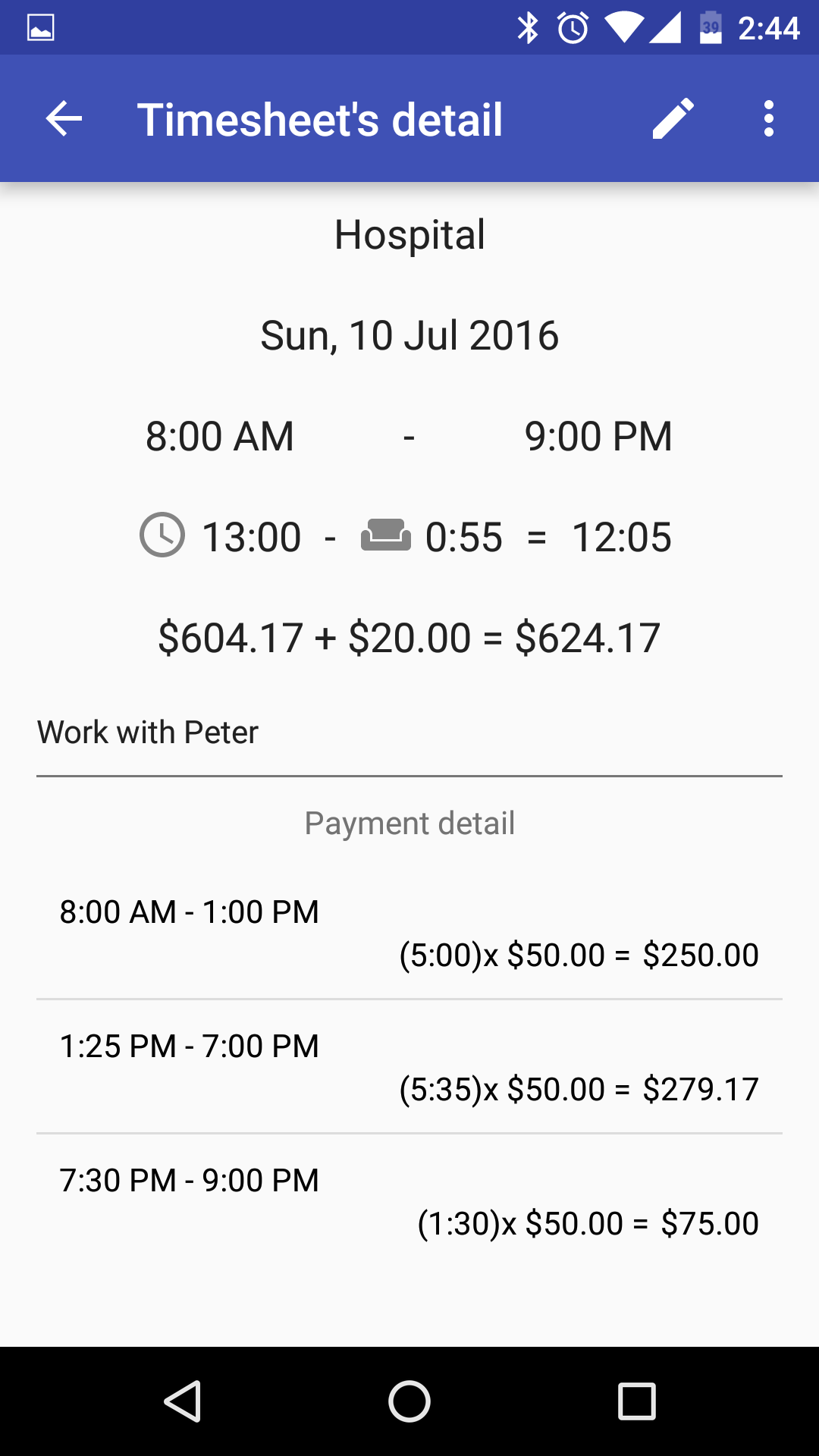The image size is (819, 1456).
Task: Edit this timesheet with the pencil icon
Action: 673,118
